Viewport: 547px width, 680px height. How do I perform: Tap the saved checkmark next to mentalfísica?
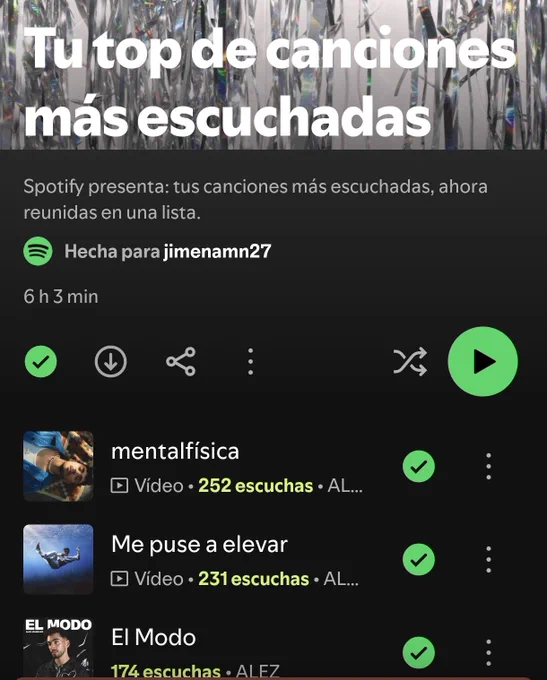[x=419, y=466]
